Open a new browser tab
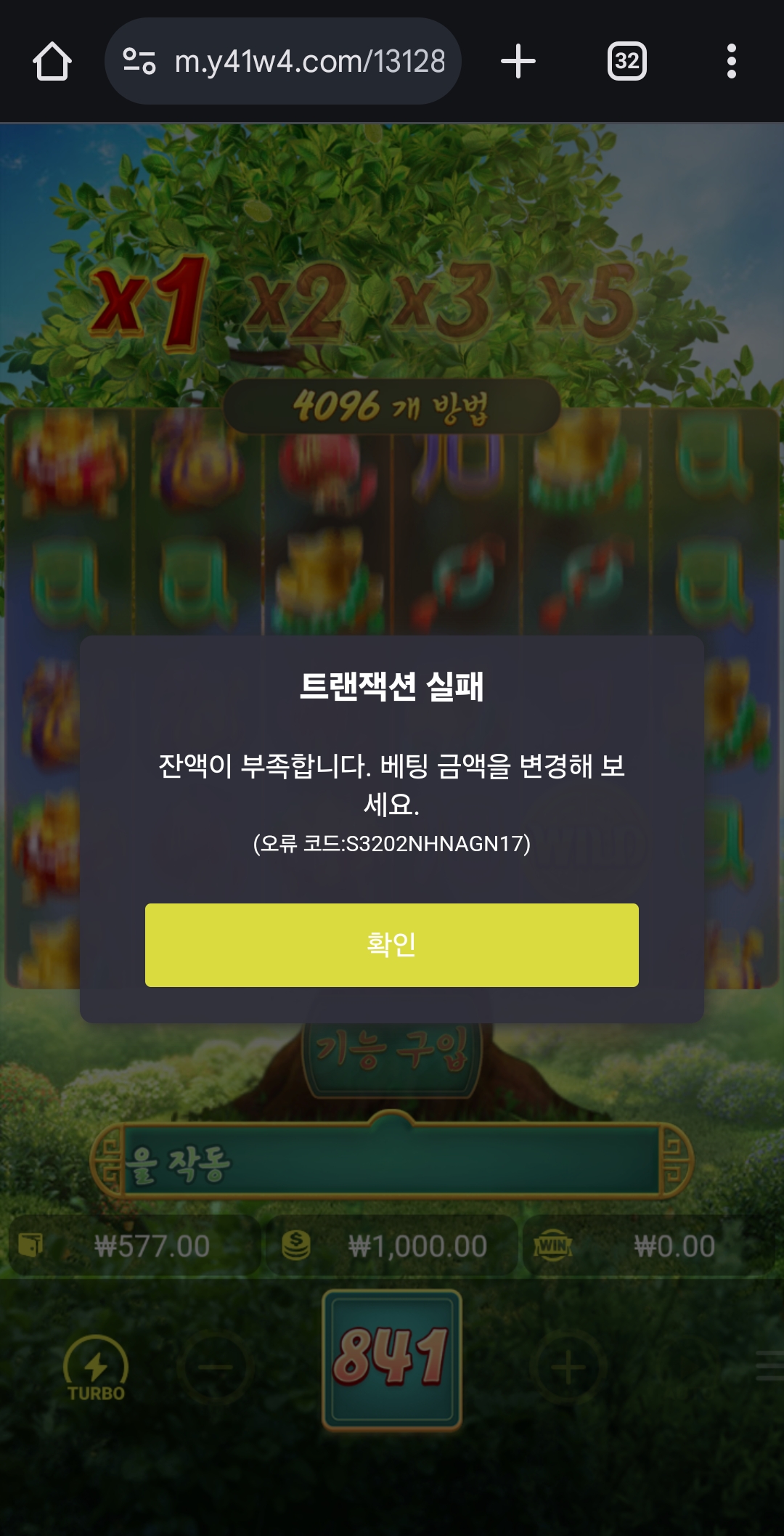Screen dimensions: 784x1536 (518, 62)
